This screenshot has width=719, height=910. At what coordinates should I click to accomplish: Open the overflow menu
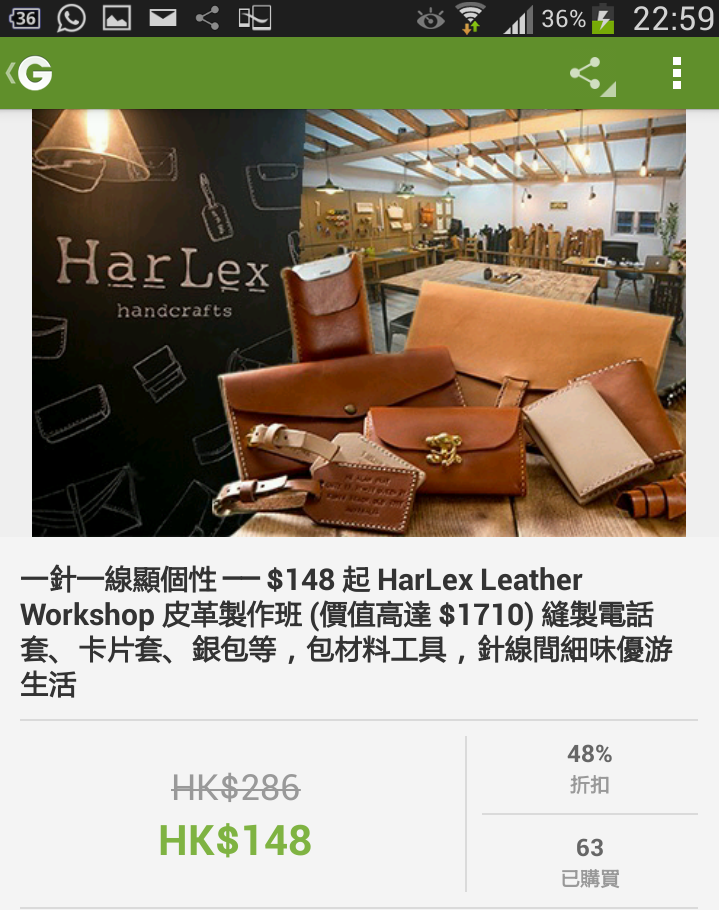coord(677,74)
